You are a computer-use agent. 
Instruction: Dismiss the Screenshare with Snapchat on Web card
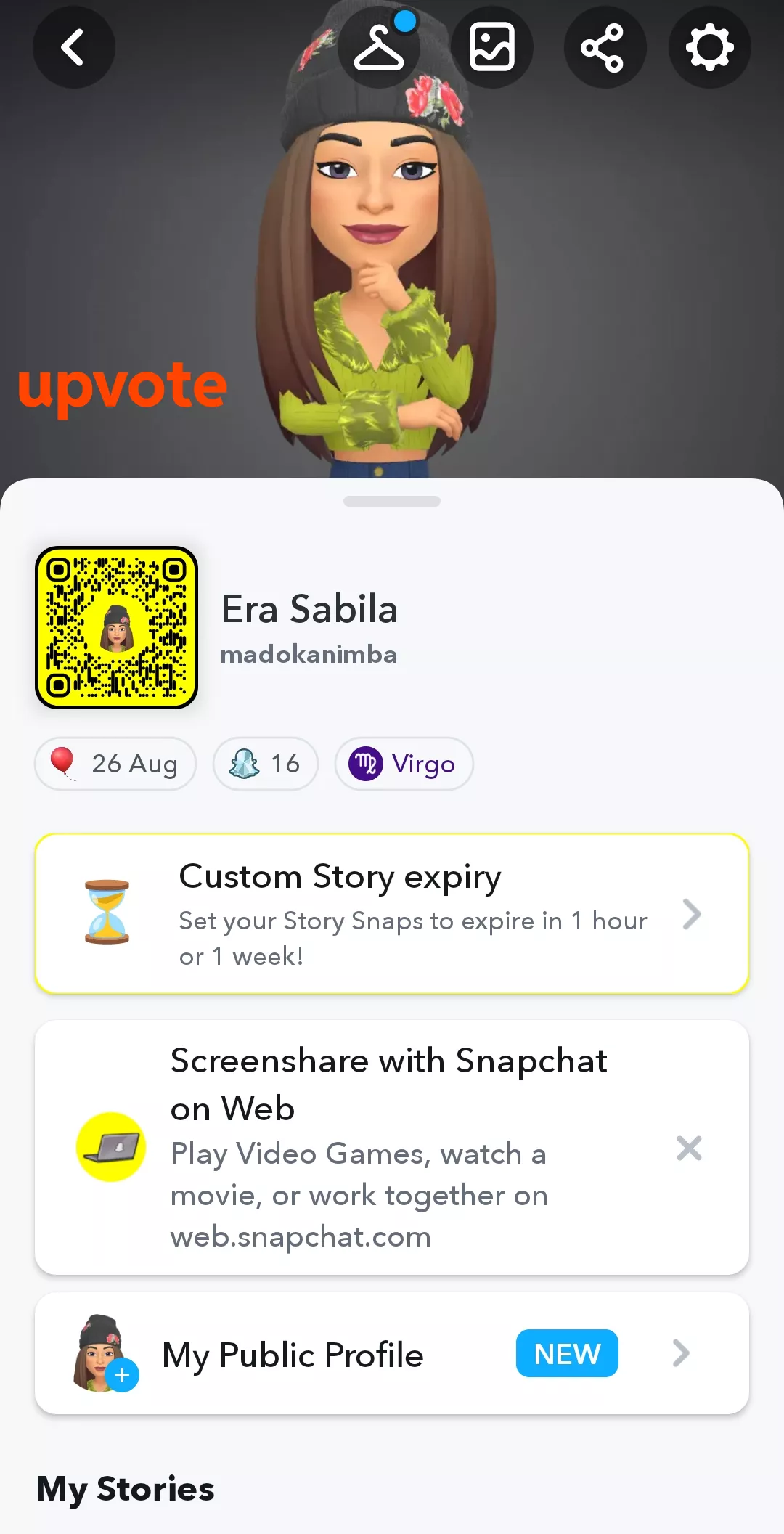[x=689, y=1149]
